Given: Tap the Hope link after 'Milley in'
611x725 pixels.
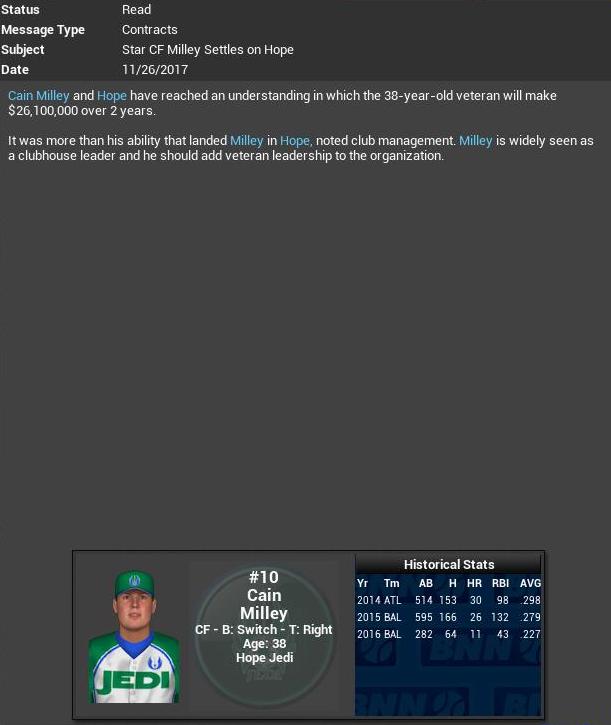Looking at the screenshot, I should click(x=296, y=141).
